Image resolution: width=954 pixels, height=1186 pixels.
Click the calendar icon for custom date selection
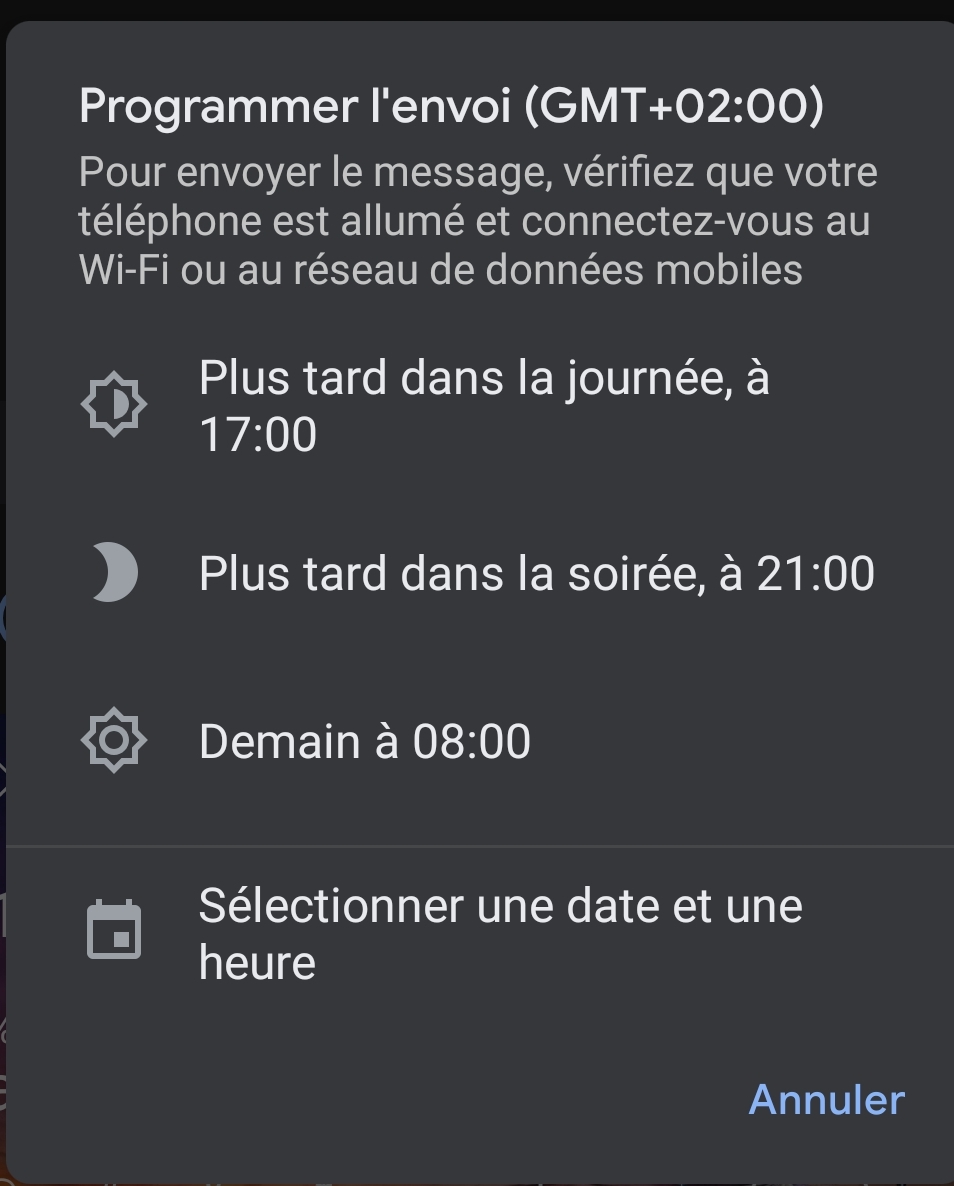[113, 932]
